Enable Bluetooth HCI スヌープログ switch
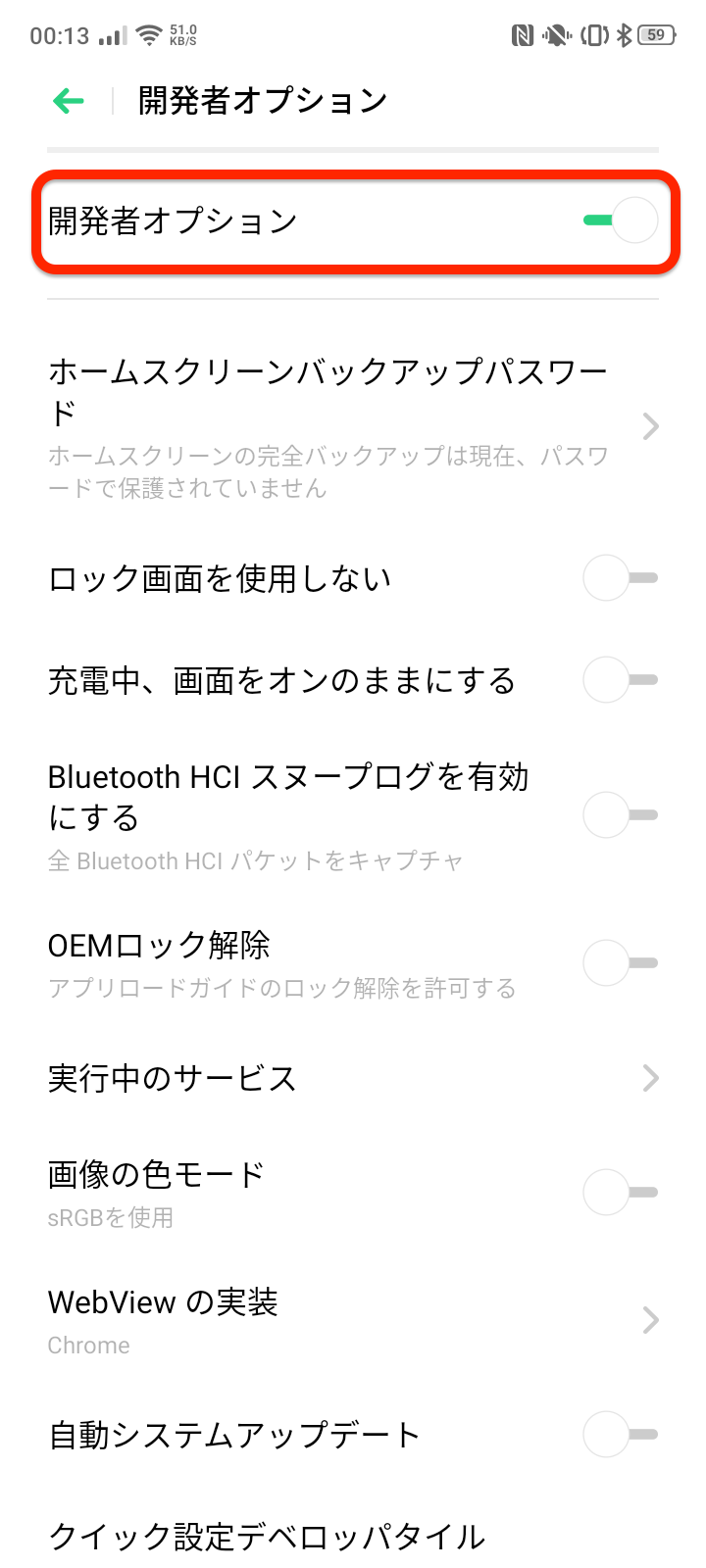The height and width of the screenshot is (1568, 706). tap(620, 815)
